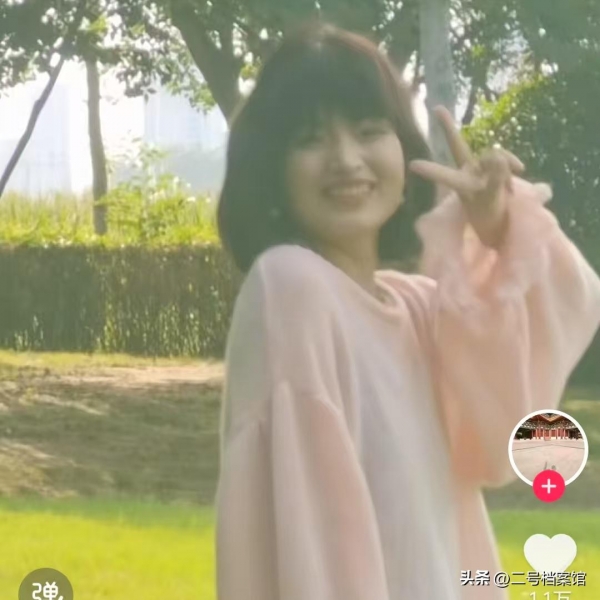Like the video with the heart icon
Screen dimensions: 600x600
point(549,552)
